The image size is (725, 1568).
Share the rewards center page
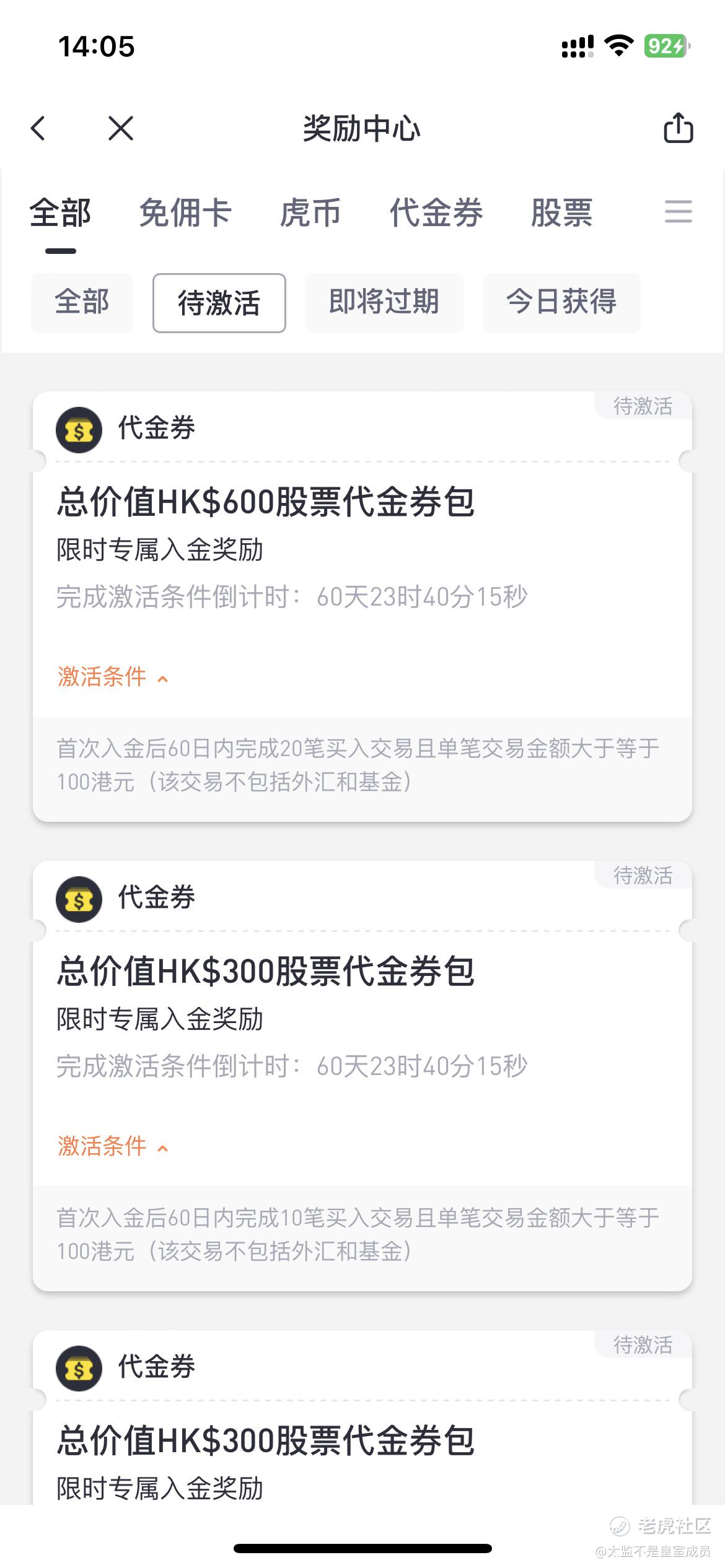click(678, 128)
